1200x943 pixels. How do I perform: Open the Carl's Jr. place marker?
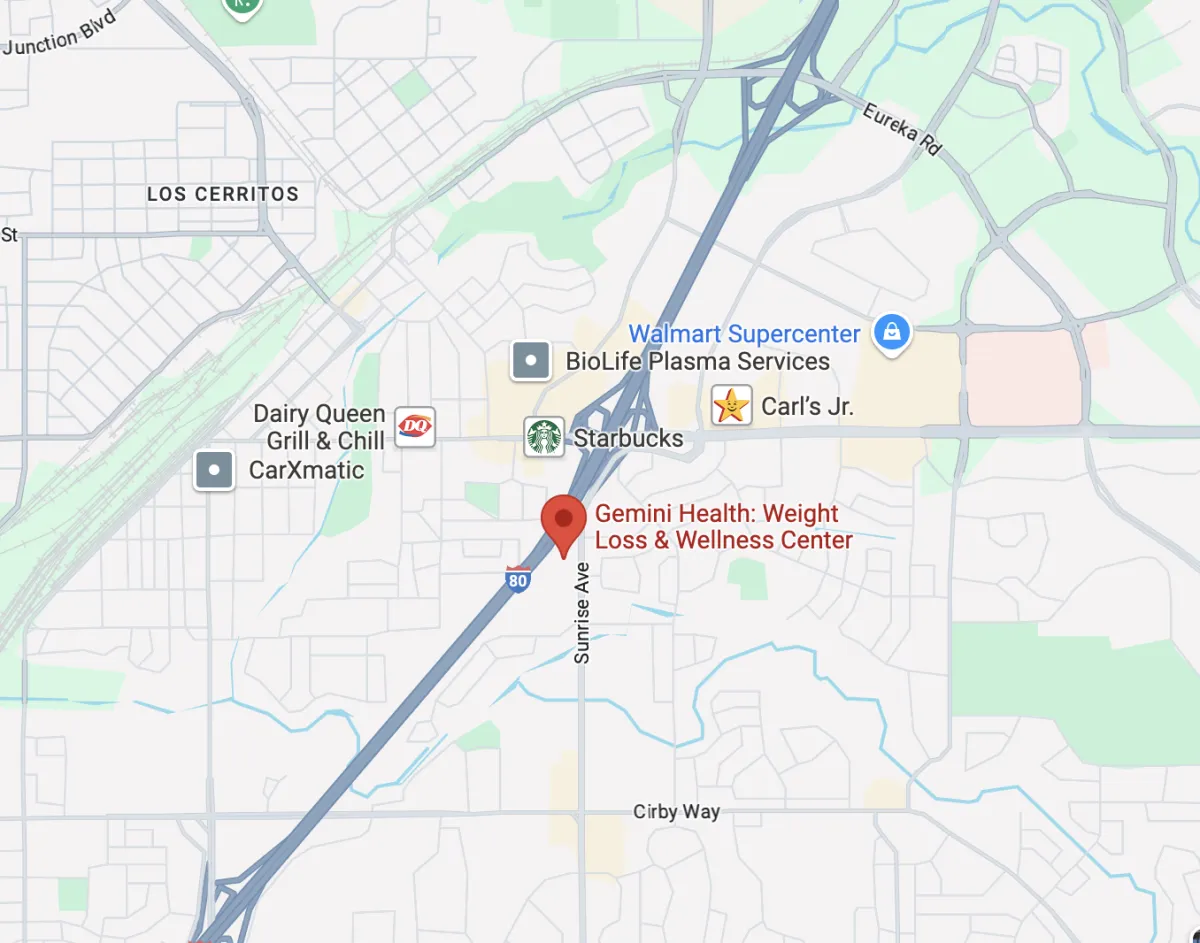[x=731, y=405]
